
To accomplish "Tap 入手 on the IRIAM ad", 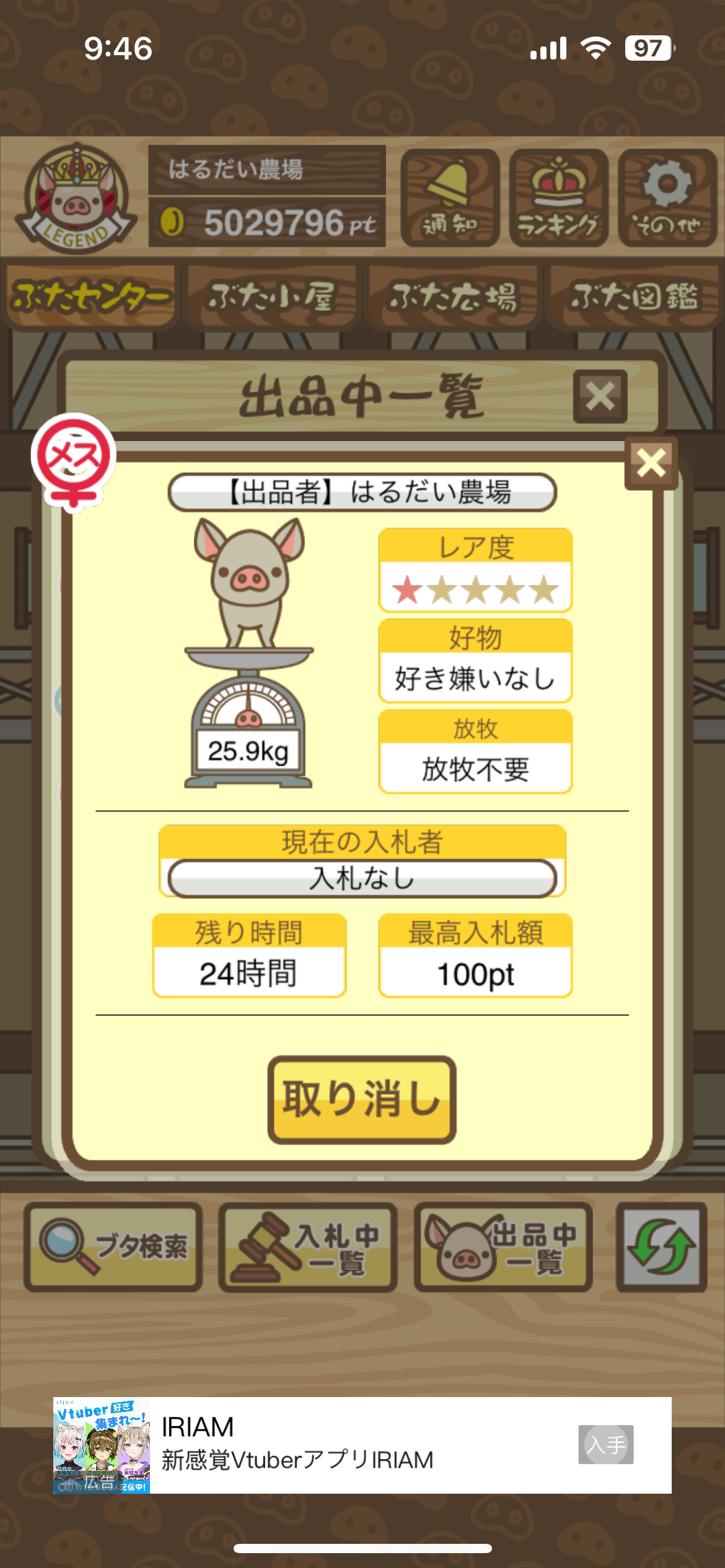I will click(x=605, y=1444).
